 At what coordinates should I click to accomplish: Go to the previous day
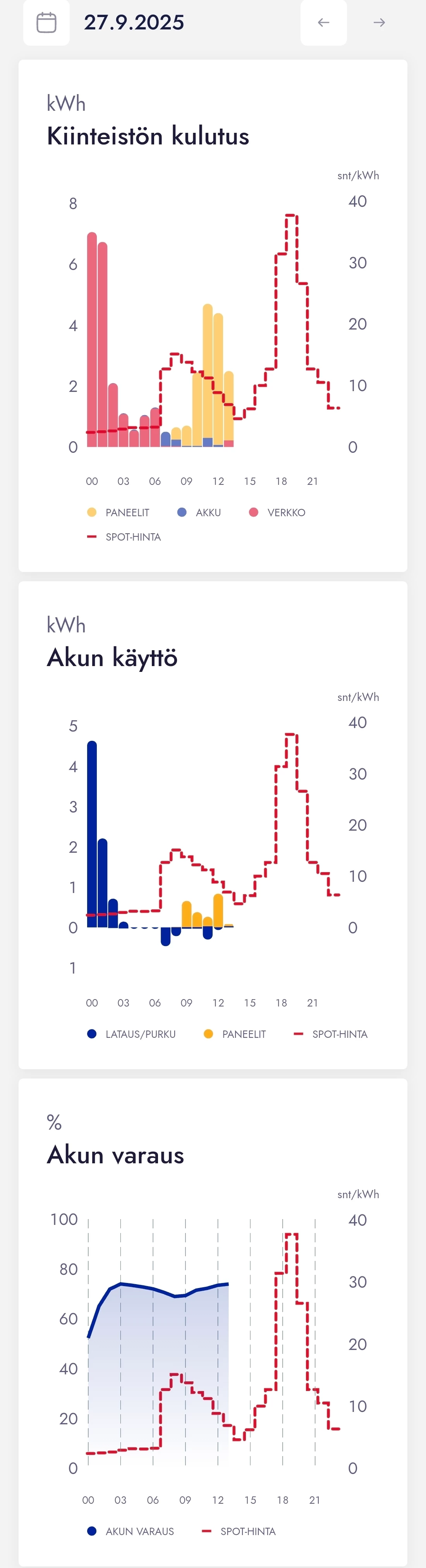pos(323,22)
